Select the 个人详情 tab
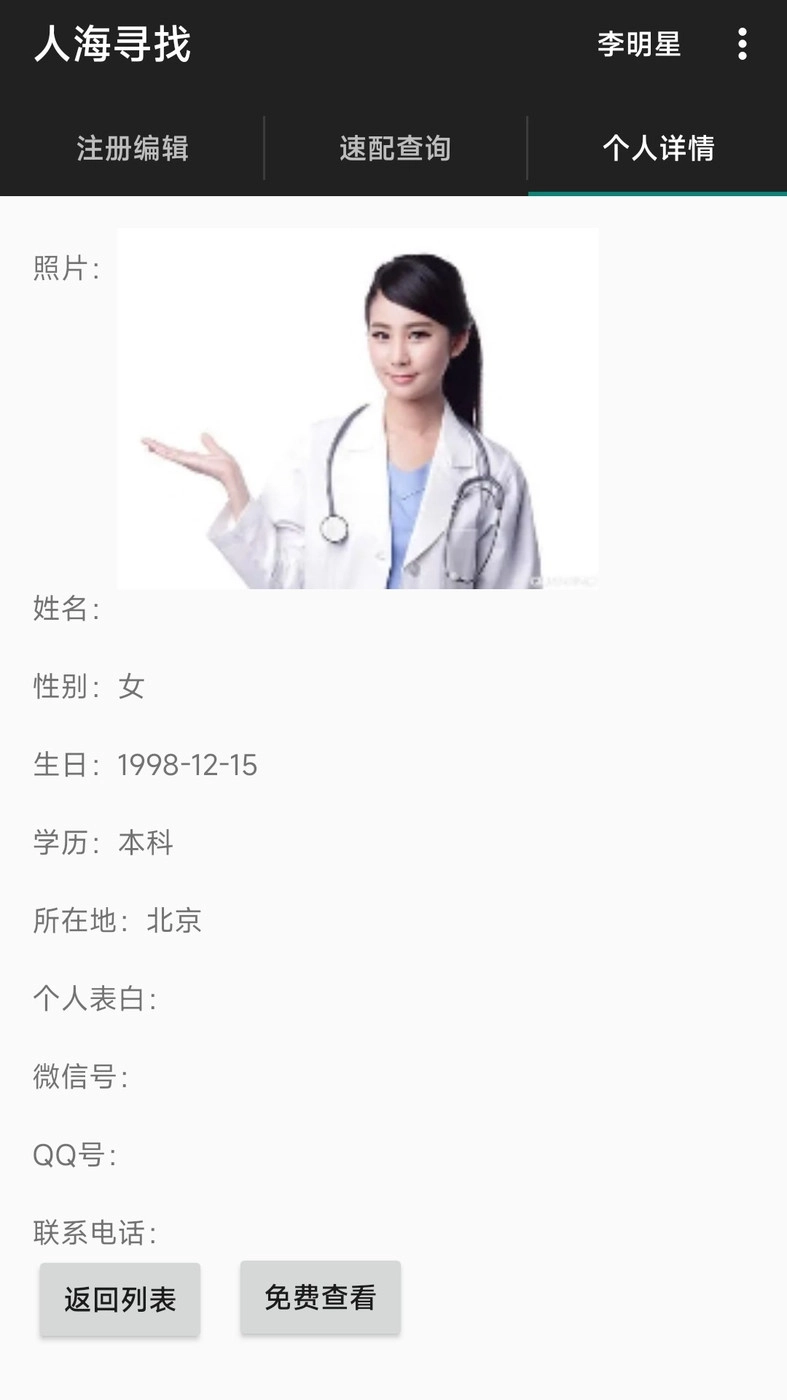 pyautogui.click(x=656, y=147)
